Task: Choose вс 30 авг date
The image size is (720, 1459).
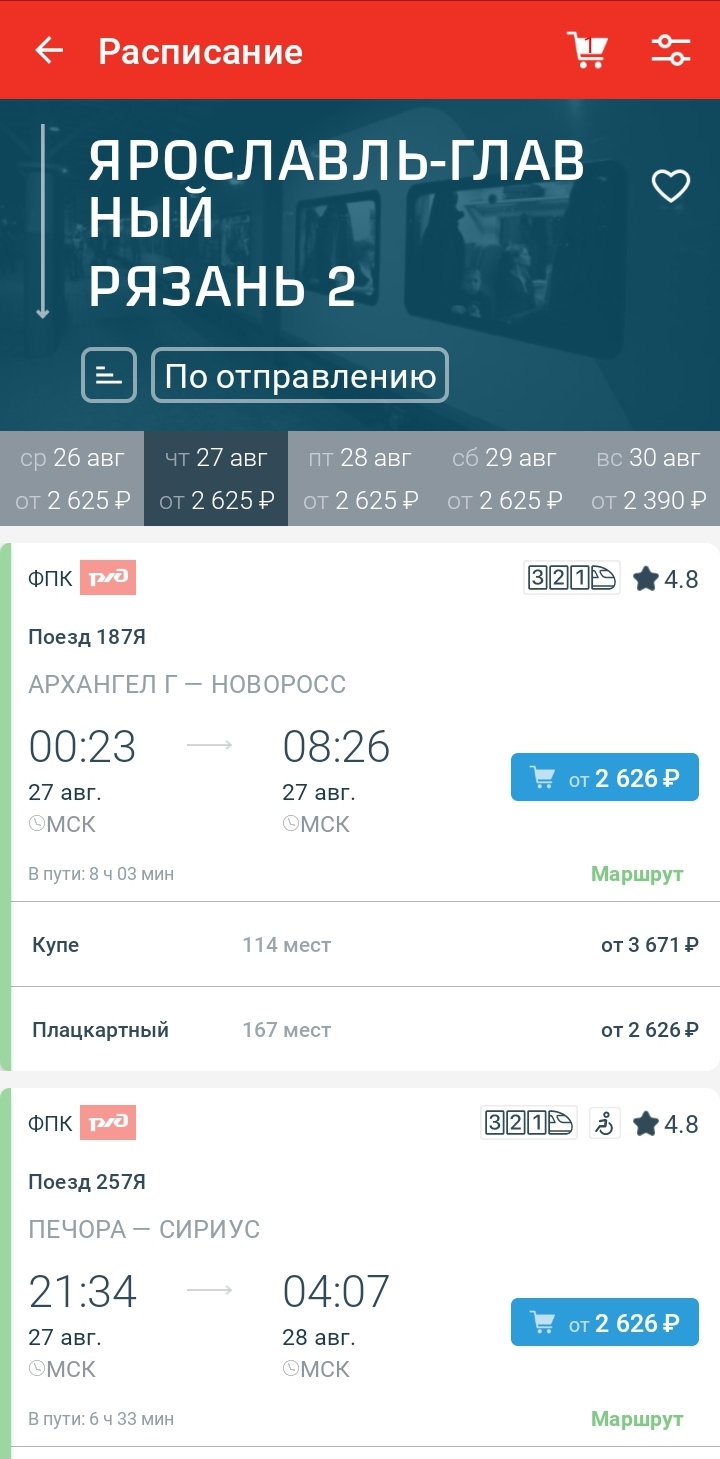Action: (648, 478)
